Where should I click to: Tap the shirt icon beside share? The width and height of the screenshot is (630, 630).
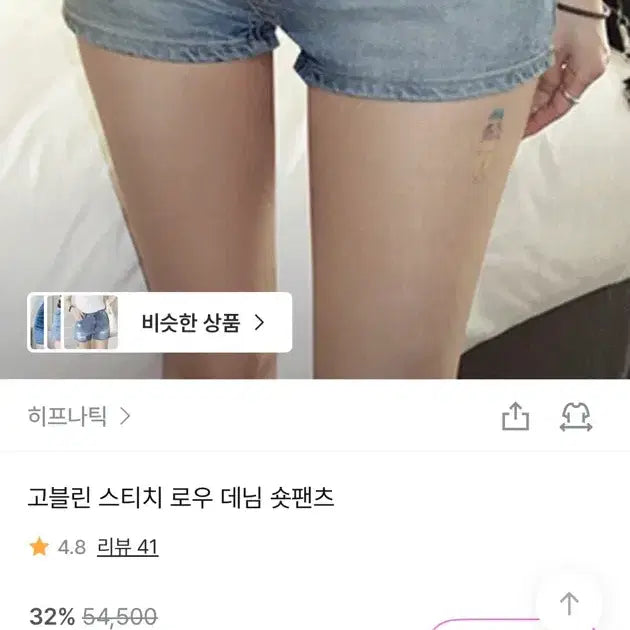pos(576,416)
